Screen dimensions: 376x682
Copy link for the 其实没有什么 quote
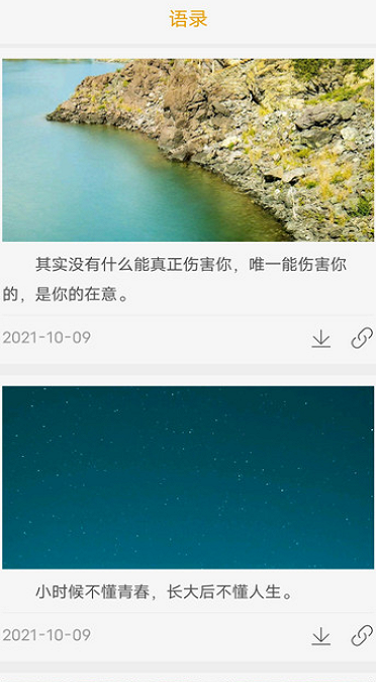click(x=362, y=338)
